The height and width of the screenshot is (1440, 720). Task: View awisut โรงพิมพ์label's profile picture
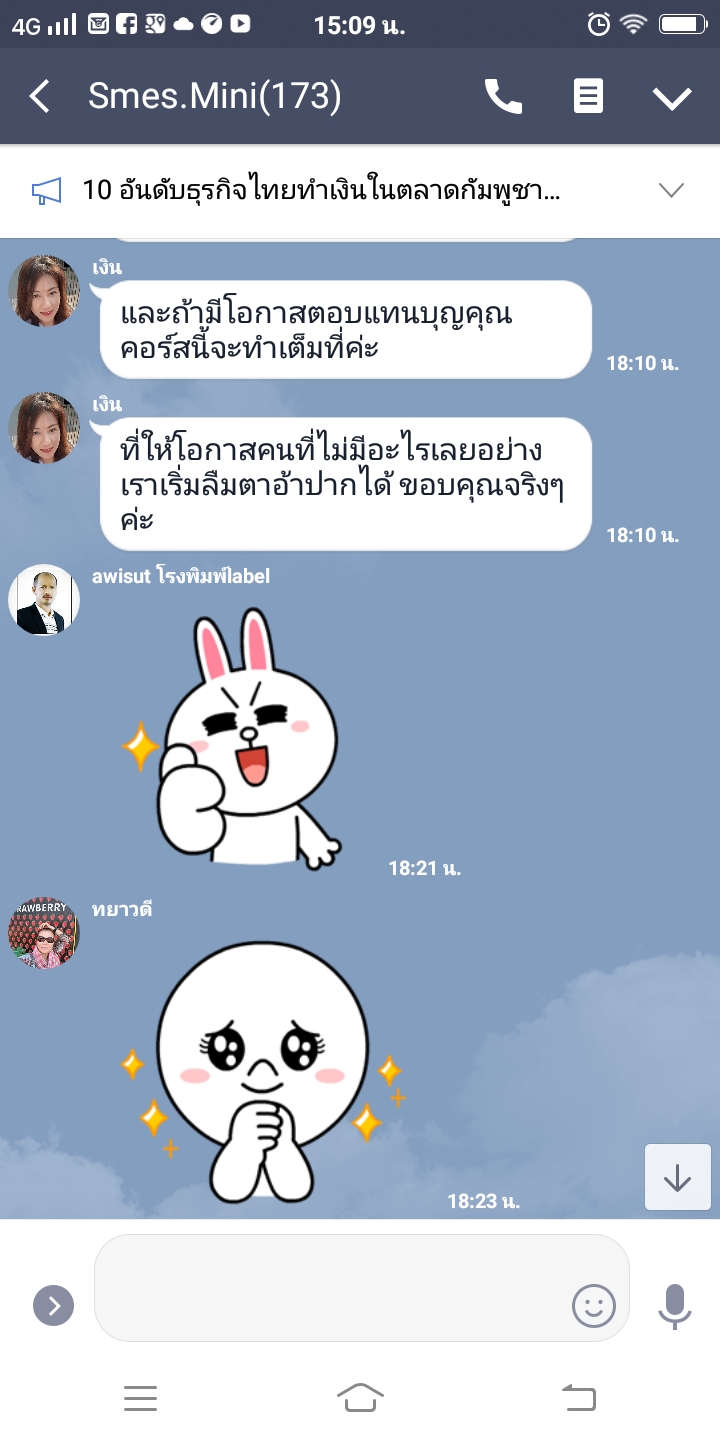coord(43,600)
